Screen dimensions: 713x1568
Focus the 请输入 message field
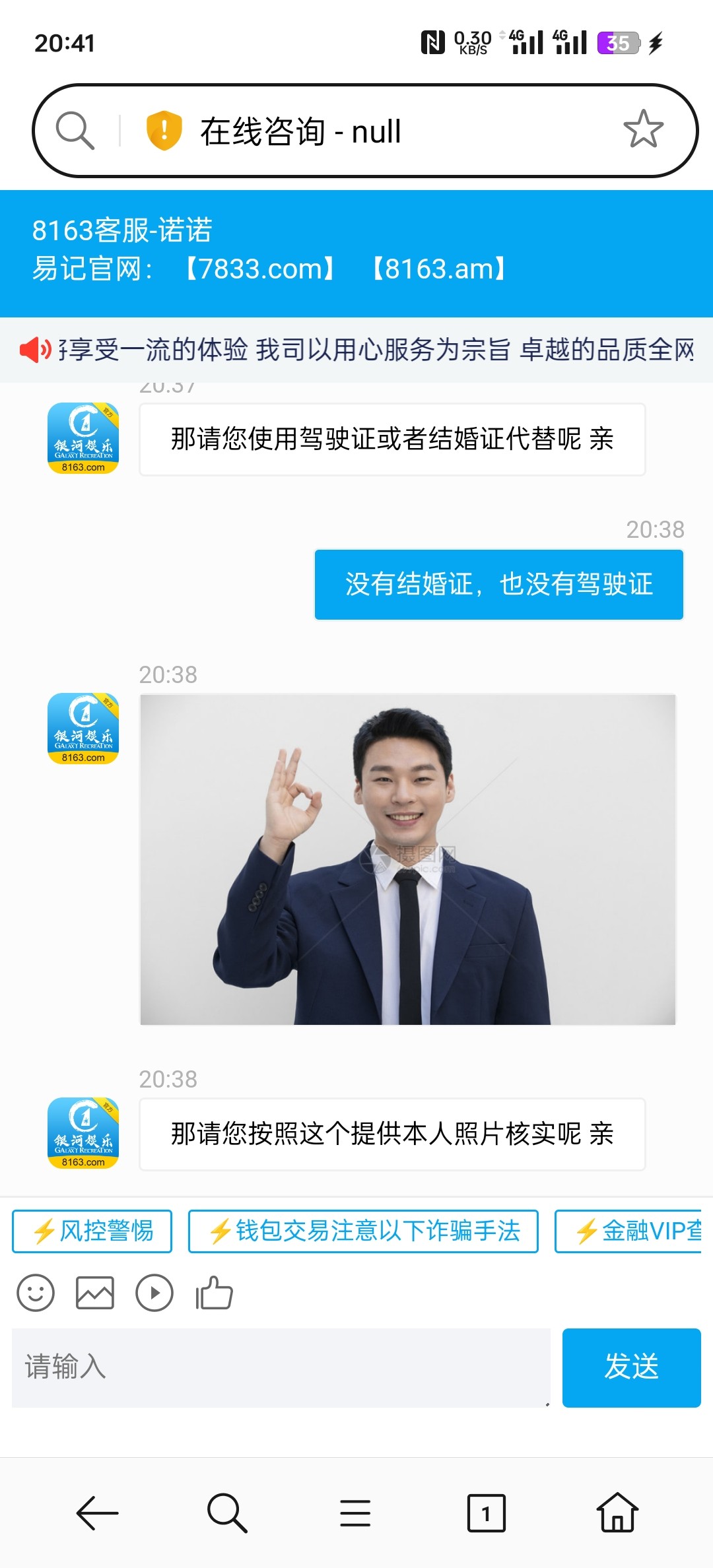281,1367
